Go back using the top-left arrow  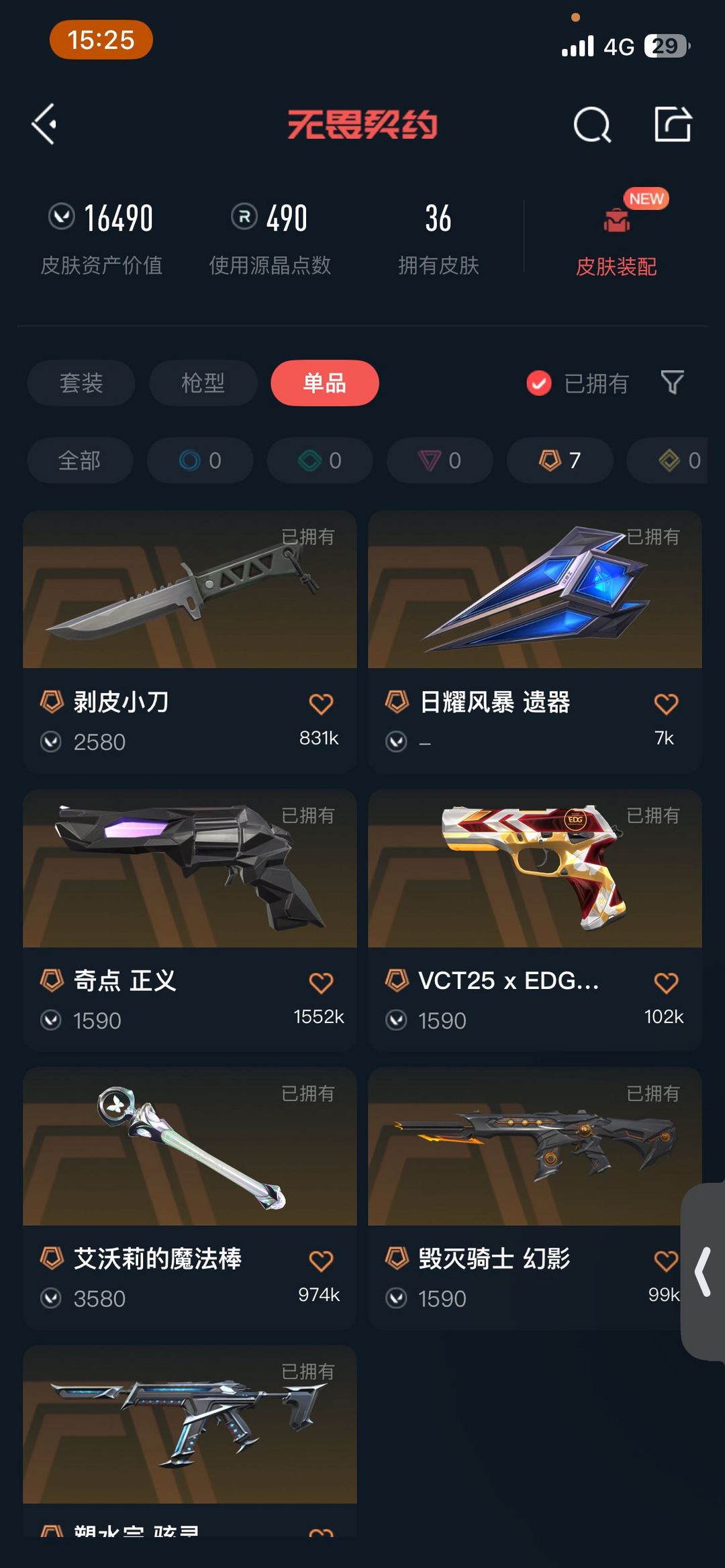point(44,124)
